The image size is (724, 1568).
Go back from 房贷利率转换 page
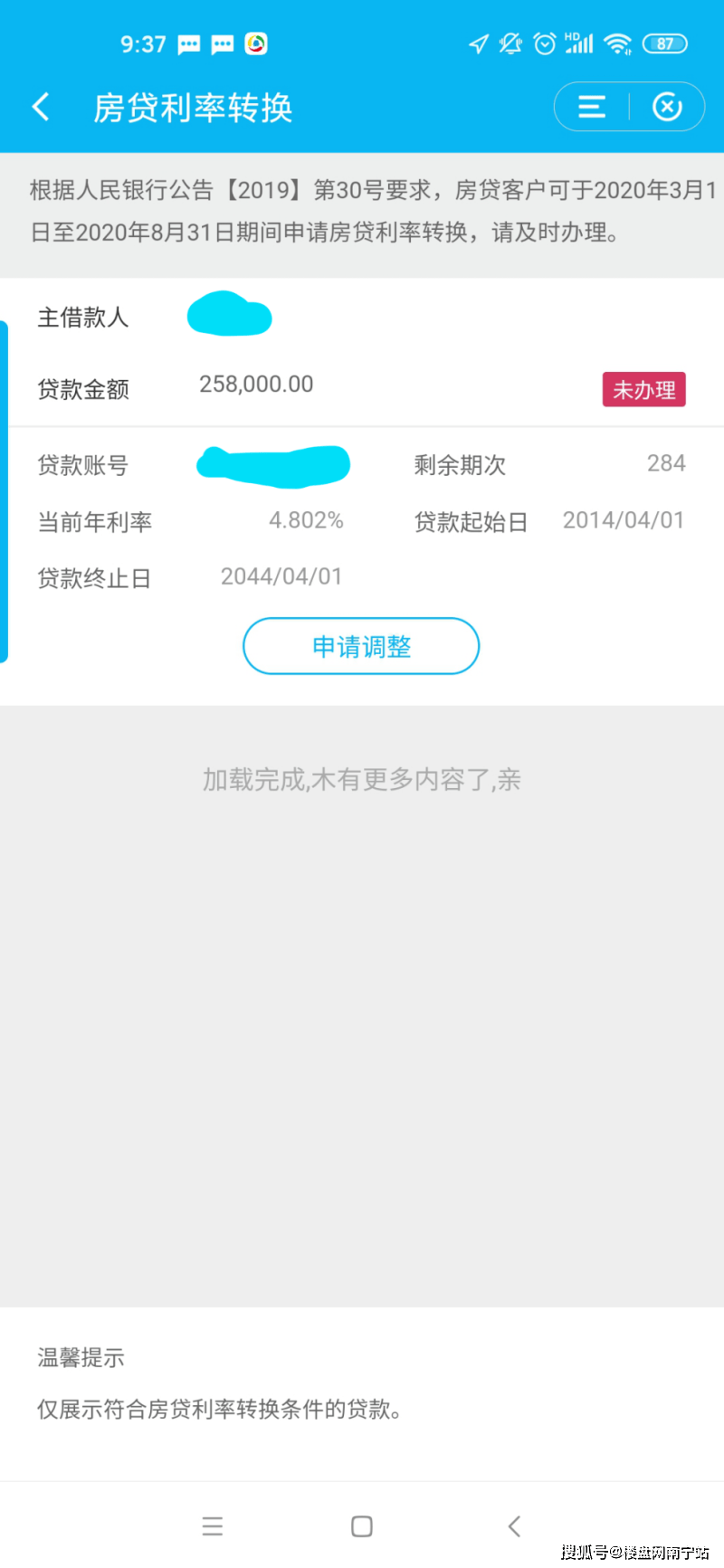pyautogui.click(x=41, y=107)
